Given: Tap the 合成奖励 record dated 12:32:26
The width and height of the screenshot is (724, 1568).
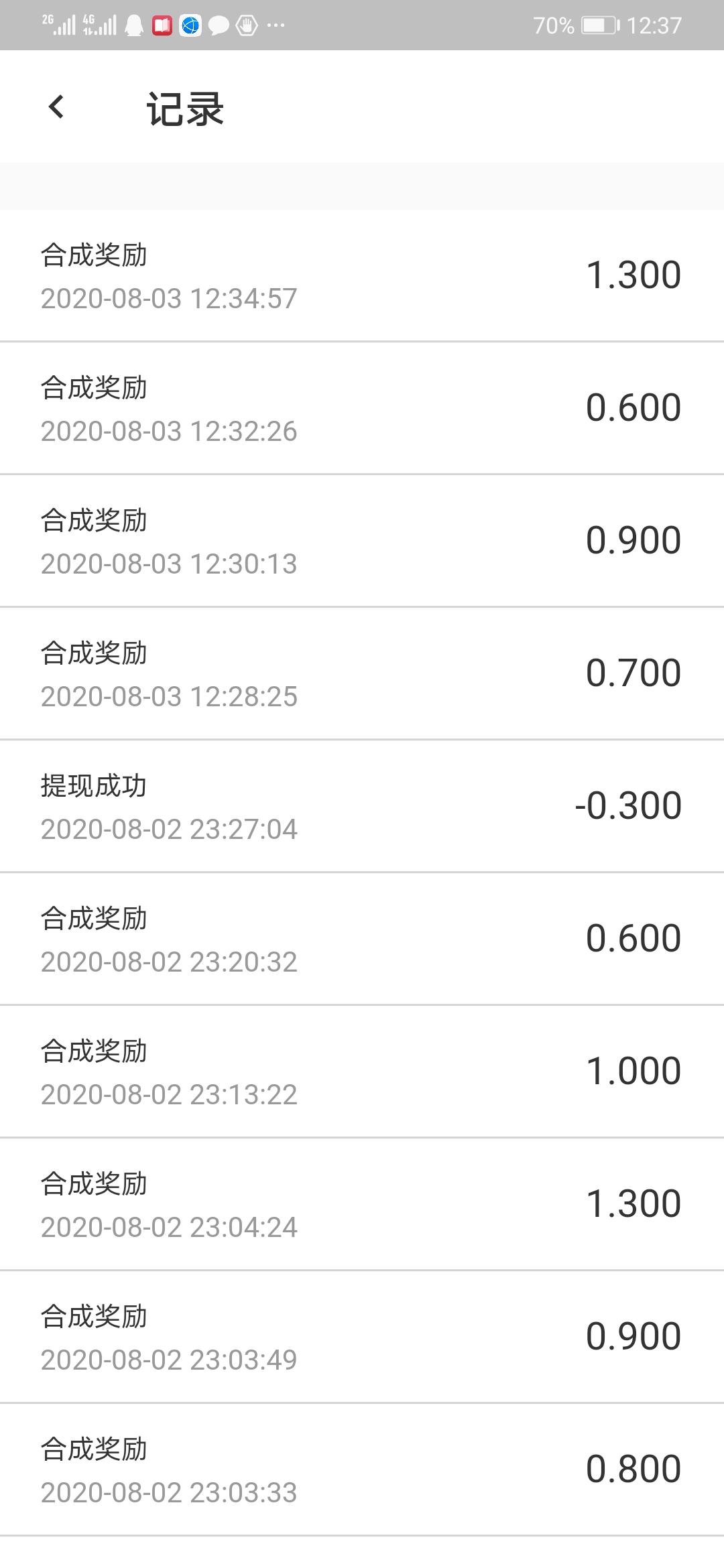Looking at the screenshot, I should click(362, 405).
